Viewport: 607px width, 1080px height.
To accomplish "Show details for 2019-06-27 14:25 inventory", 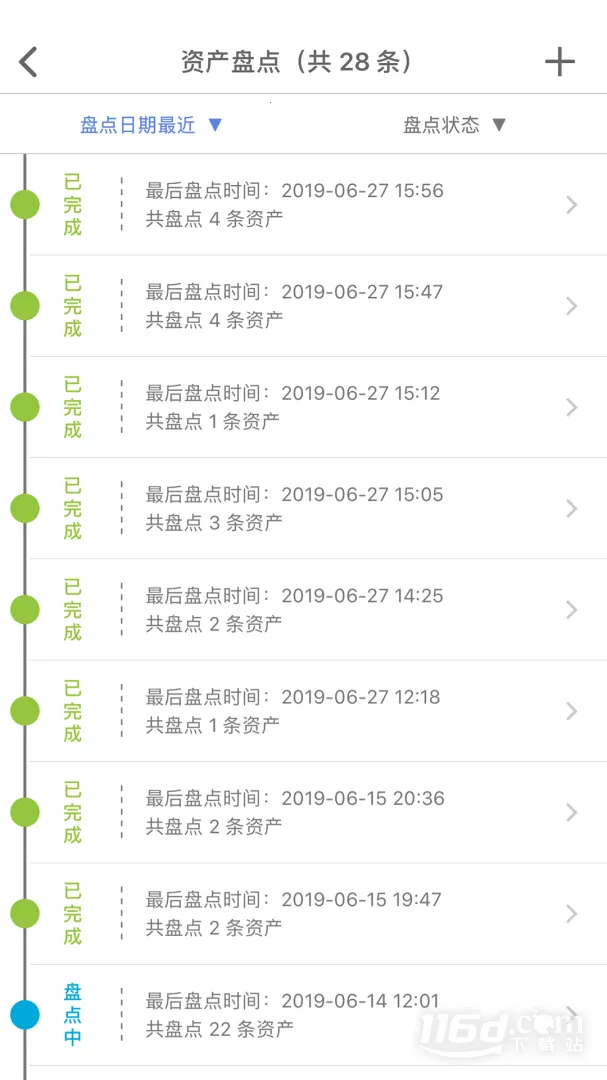I will point(318,609).
